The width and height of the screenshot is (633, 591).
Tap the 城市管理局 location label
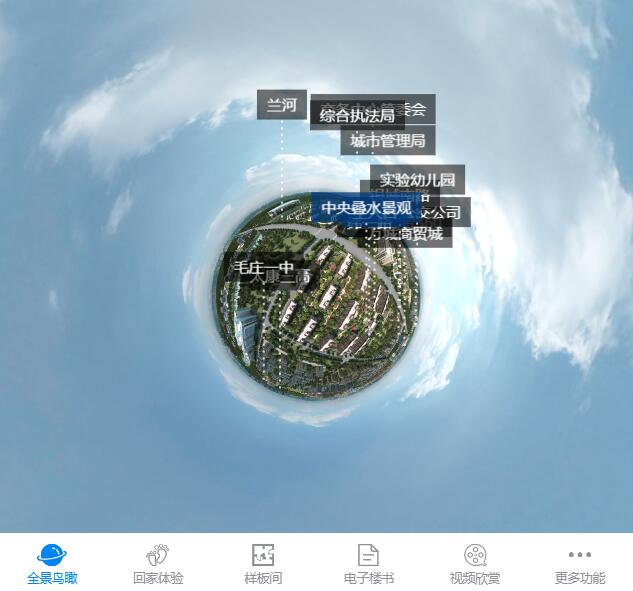click(x=388, y=141)
